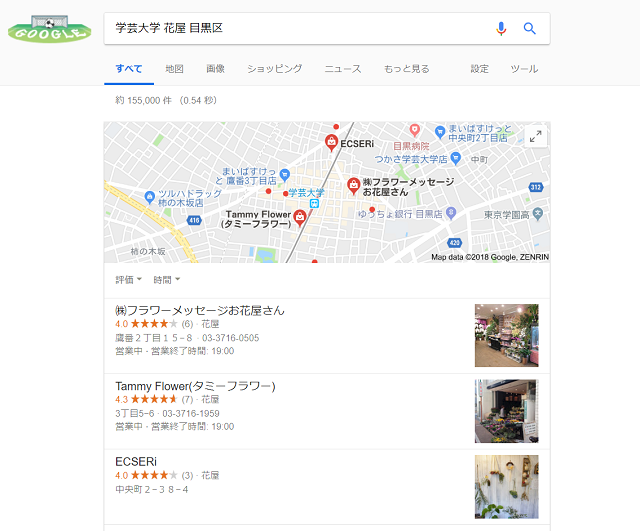Open the ECSERi florist listing
Image resolution: width=640 pixels, height=531 pixels.
(x=136, y=461)
